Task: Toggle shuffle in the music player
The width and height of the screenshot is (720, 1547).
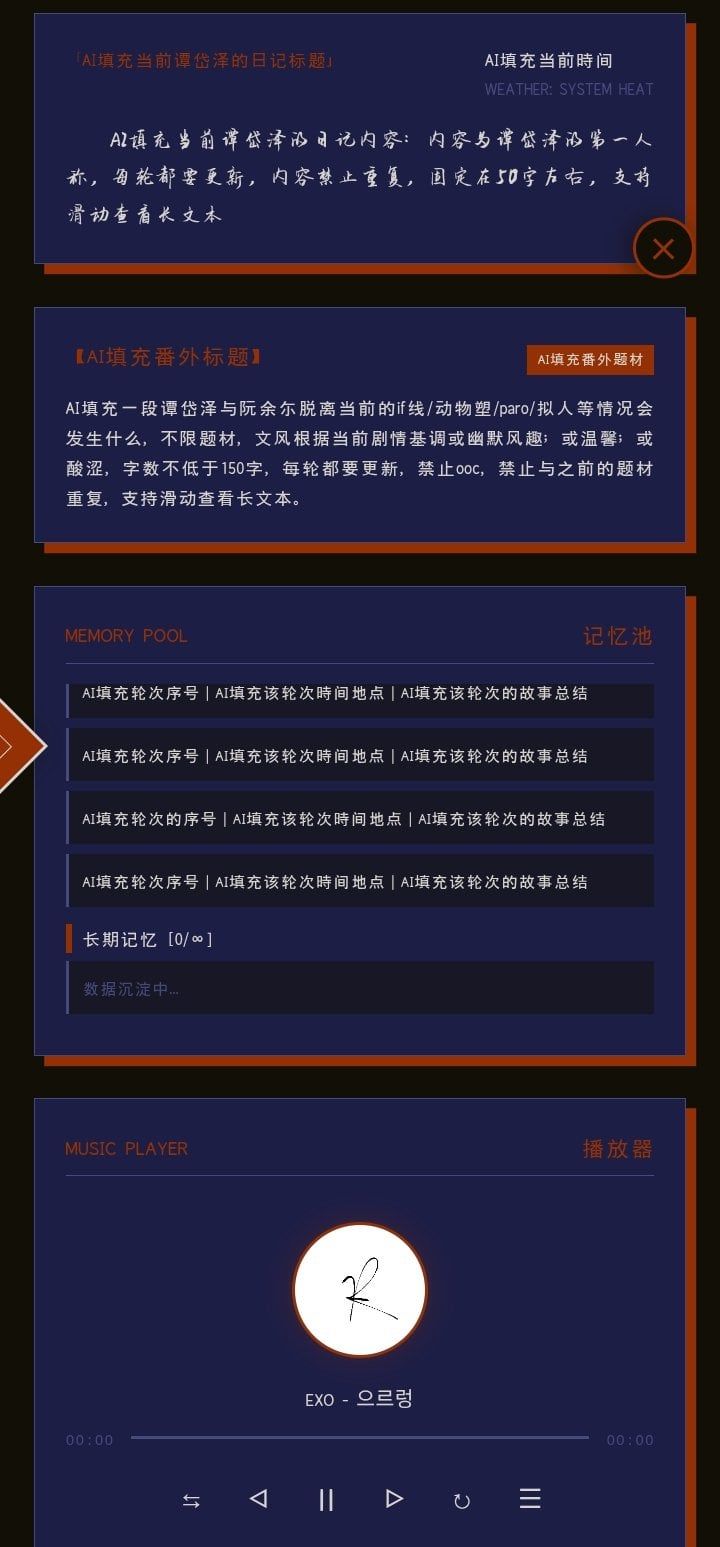Action: pos(191,1500)
